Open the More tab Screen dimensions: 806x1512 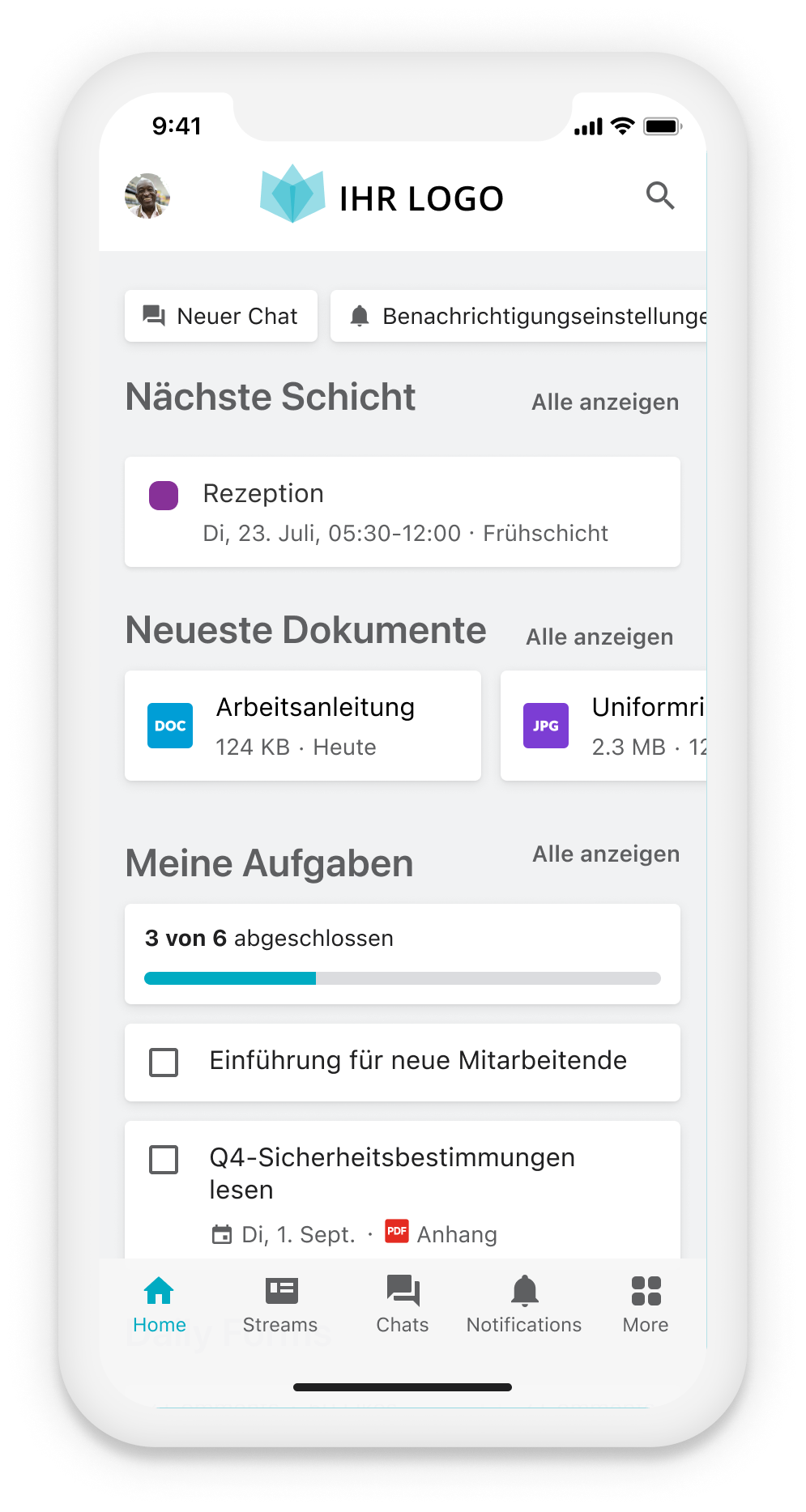pyautogui.click(x=646, y=1304)
